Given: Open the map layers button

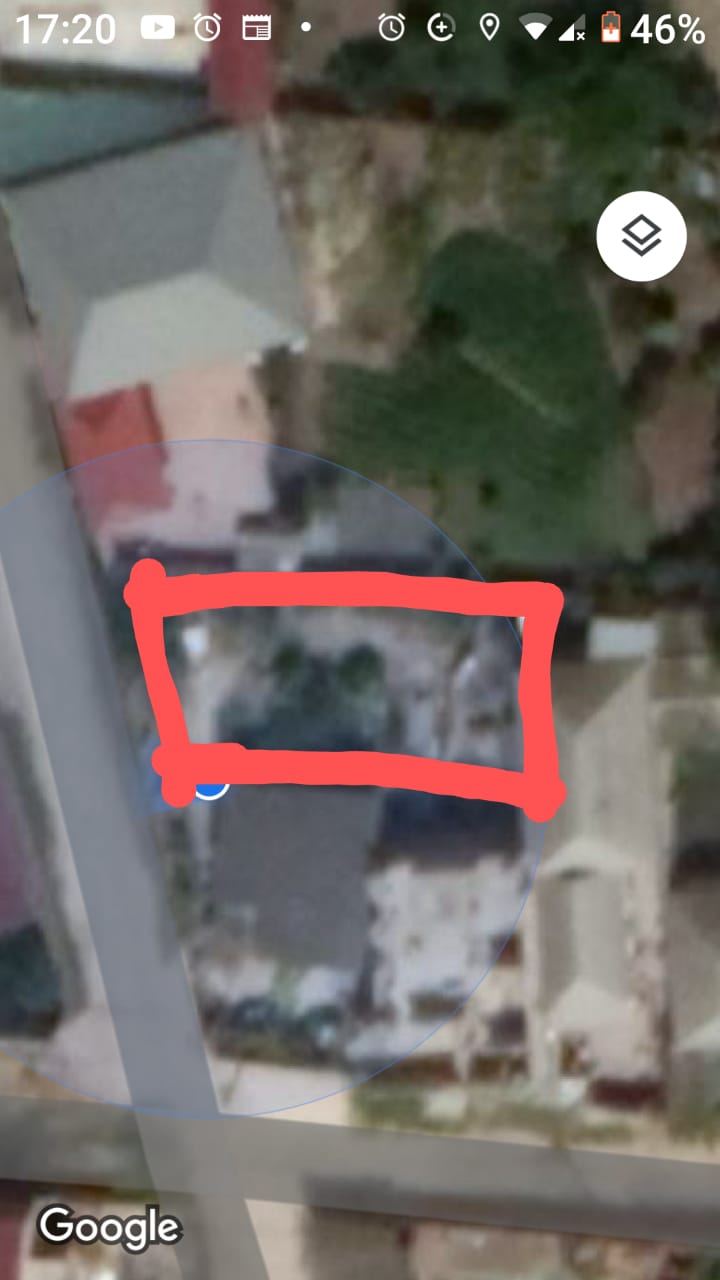Looking at the screenshot, I should click(641, 236).
